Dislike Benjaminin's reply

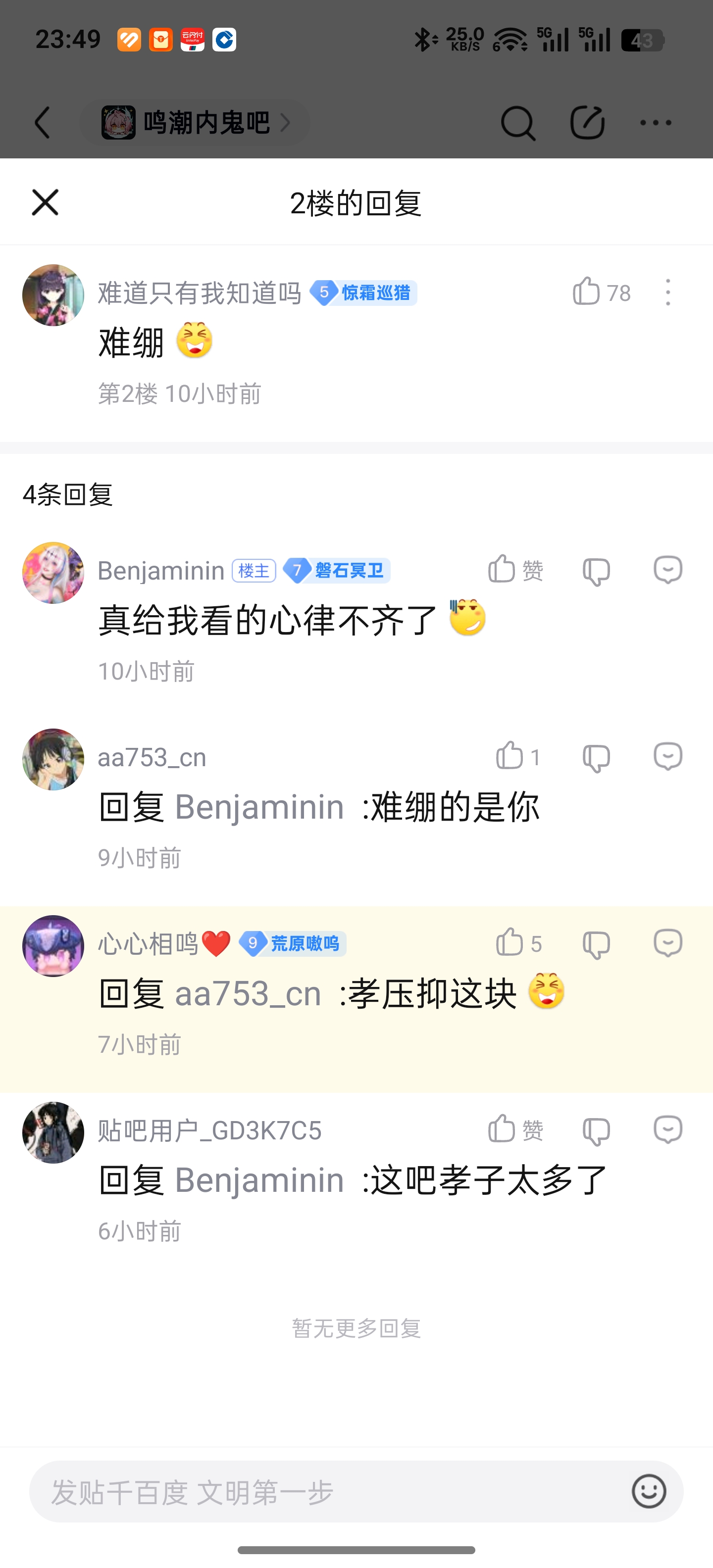(596, 571)
